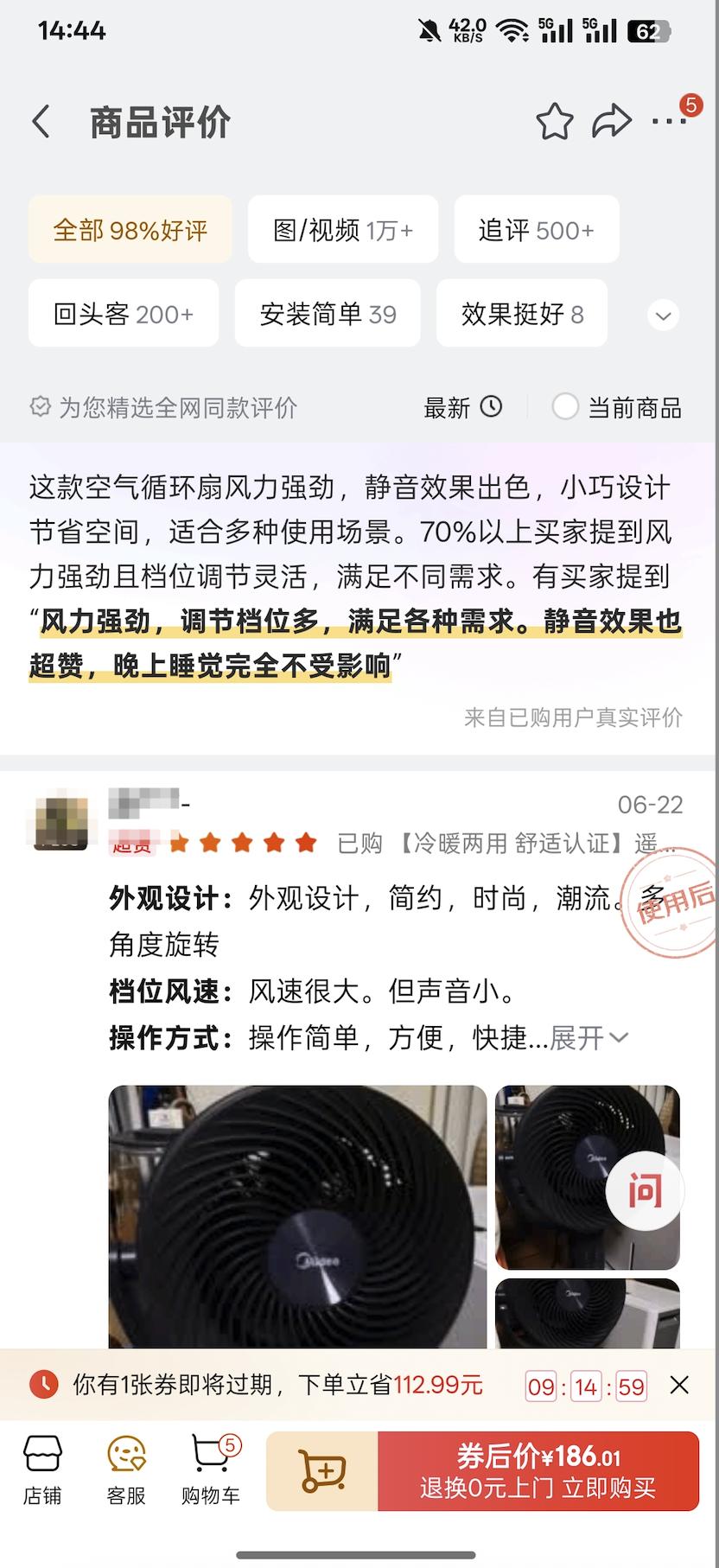Go back from 商品评价 page

click(41, 122)
